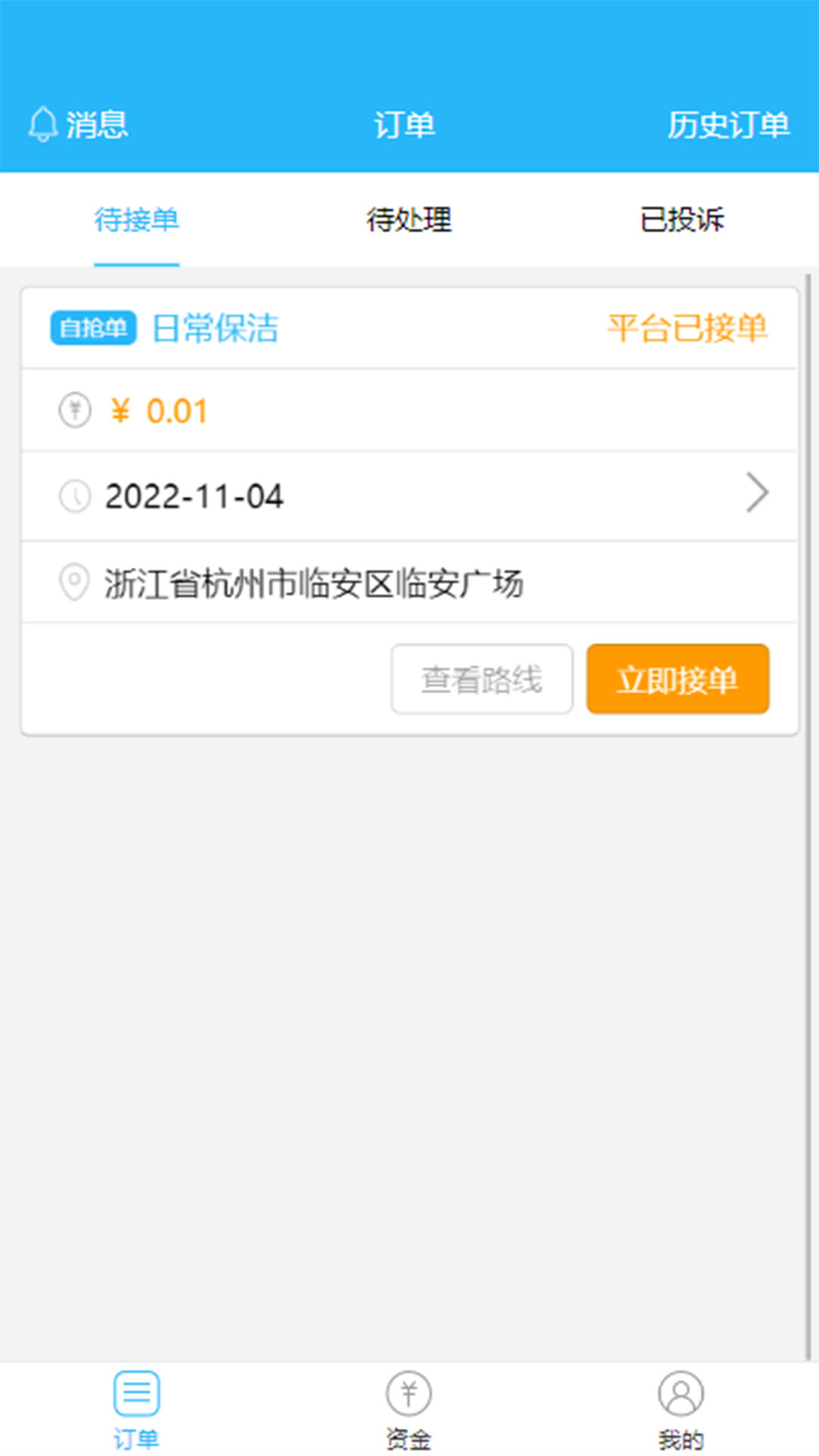Click 立即接单 to accept the order
Viewport: 819px width, 1456px height.
[x=677, y=680]
